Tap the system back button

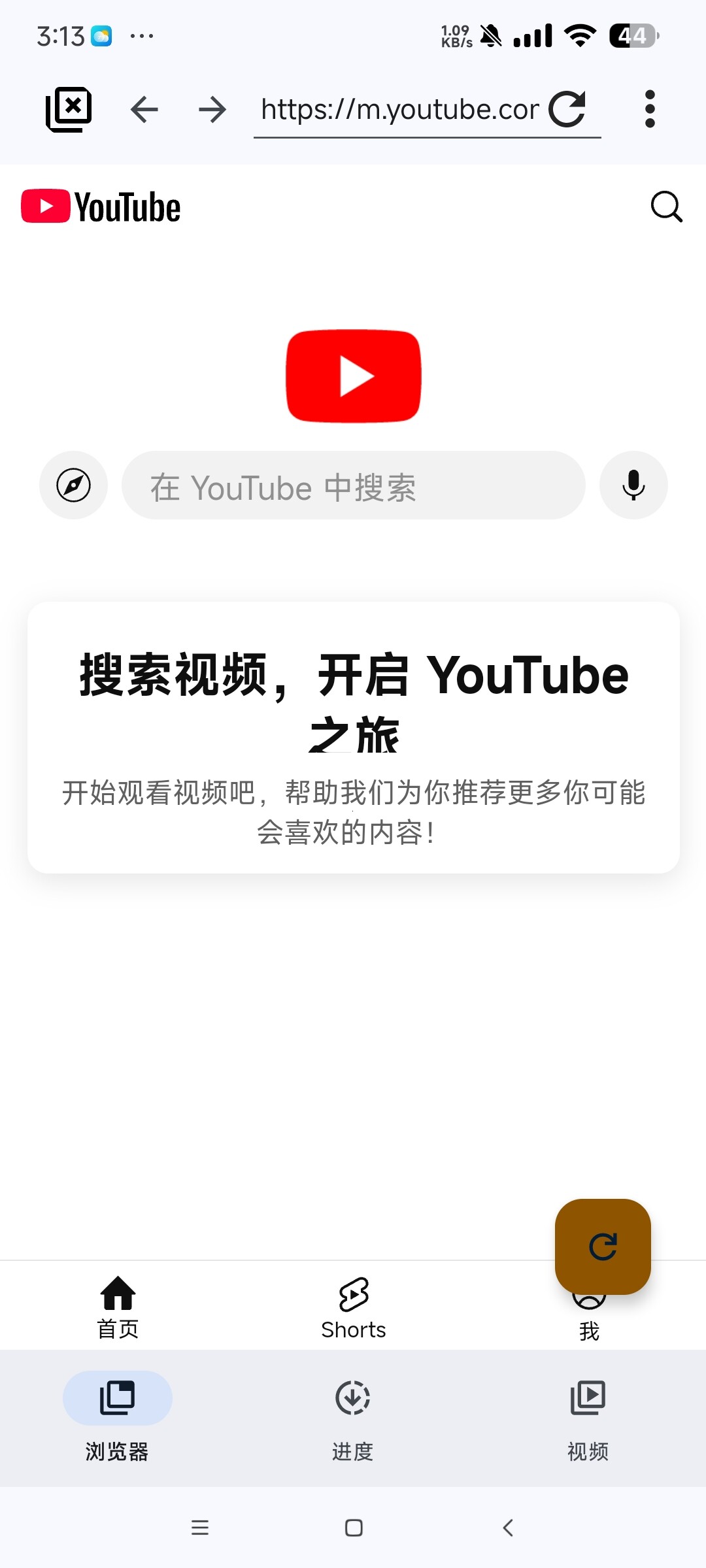508,1527
